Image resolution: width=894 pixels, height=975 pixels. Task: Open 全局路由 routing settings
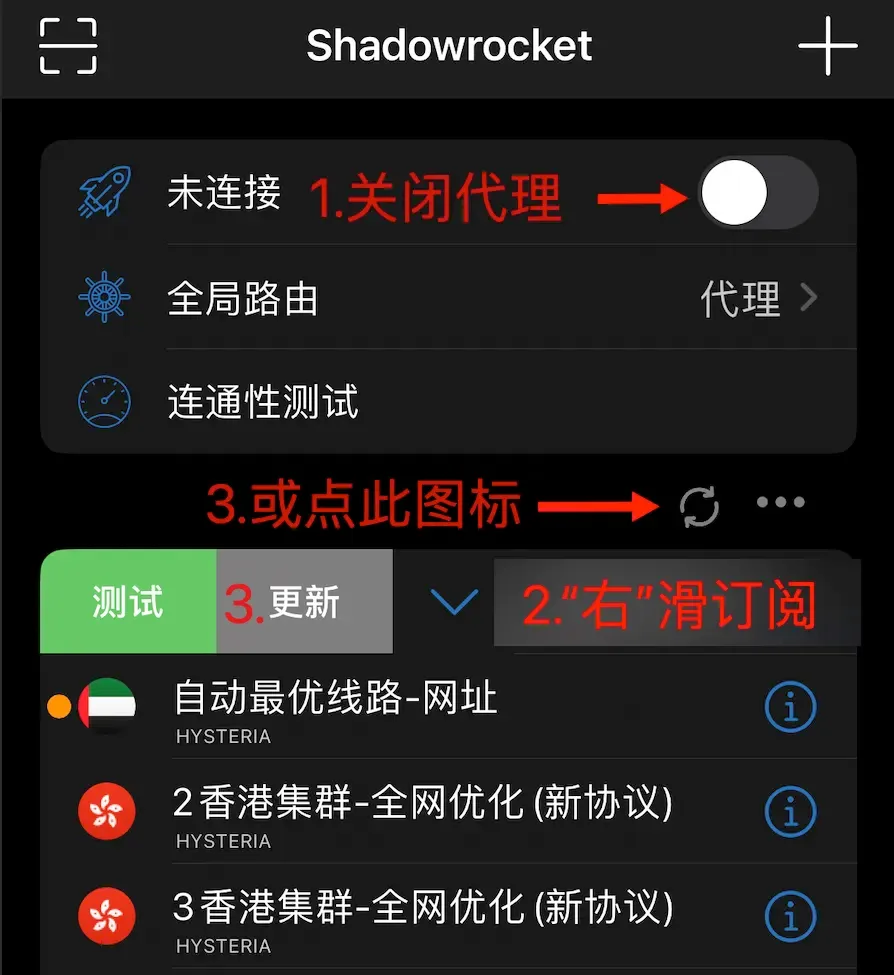pos(448,299)
